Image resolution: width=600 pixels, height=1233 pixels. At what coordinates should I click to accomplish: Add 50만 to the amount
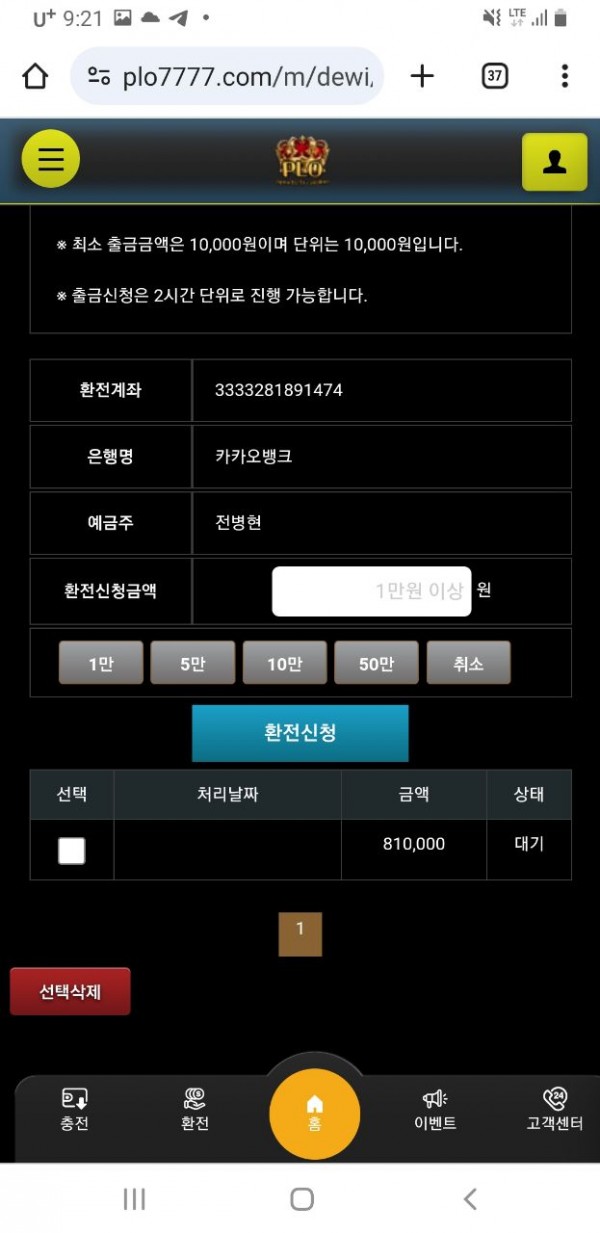tap(376, 663)
